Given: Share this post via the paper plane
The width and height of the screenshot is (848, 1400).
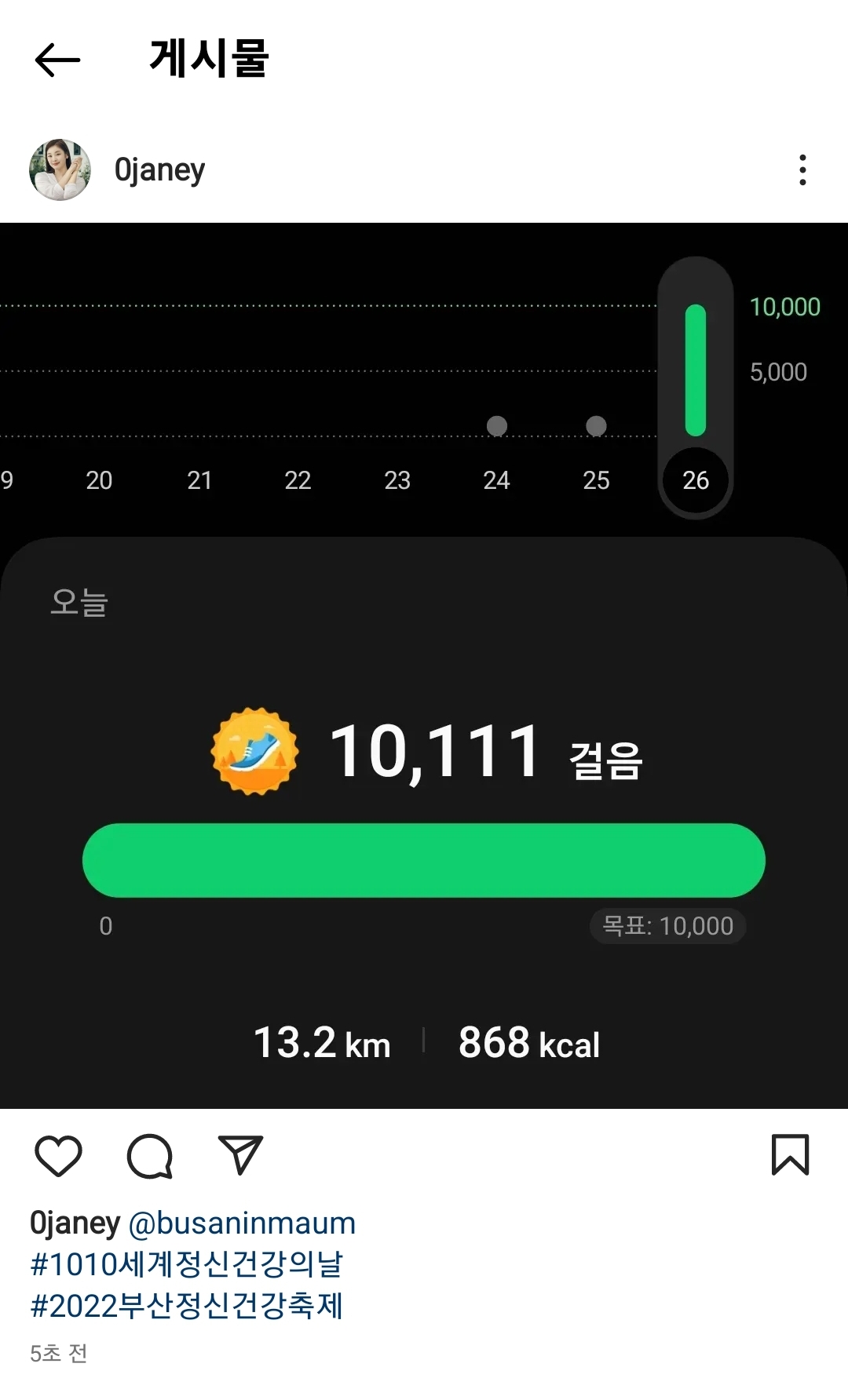Looking at the screenshot, I should point(240,1155).
